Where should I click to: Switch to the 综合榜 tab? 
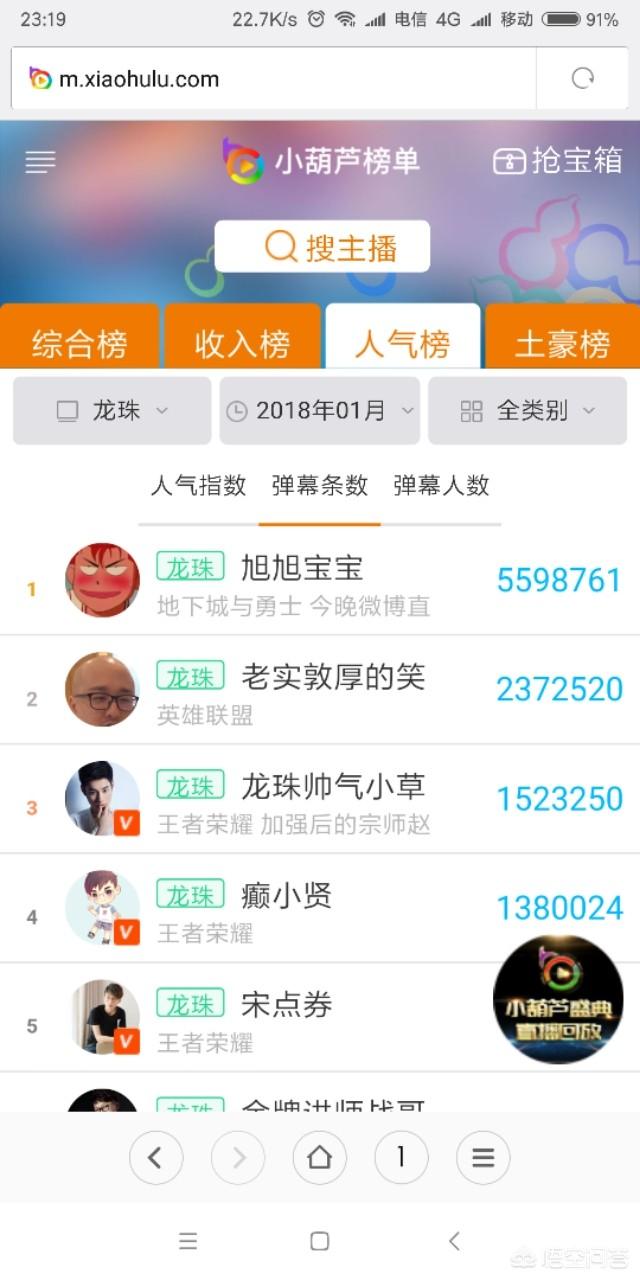[x=80, y=343]
